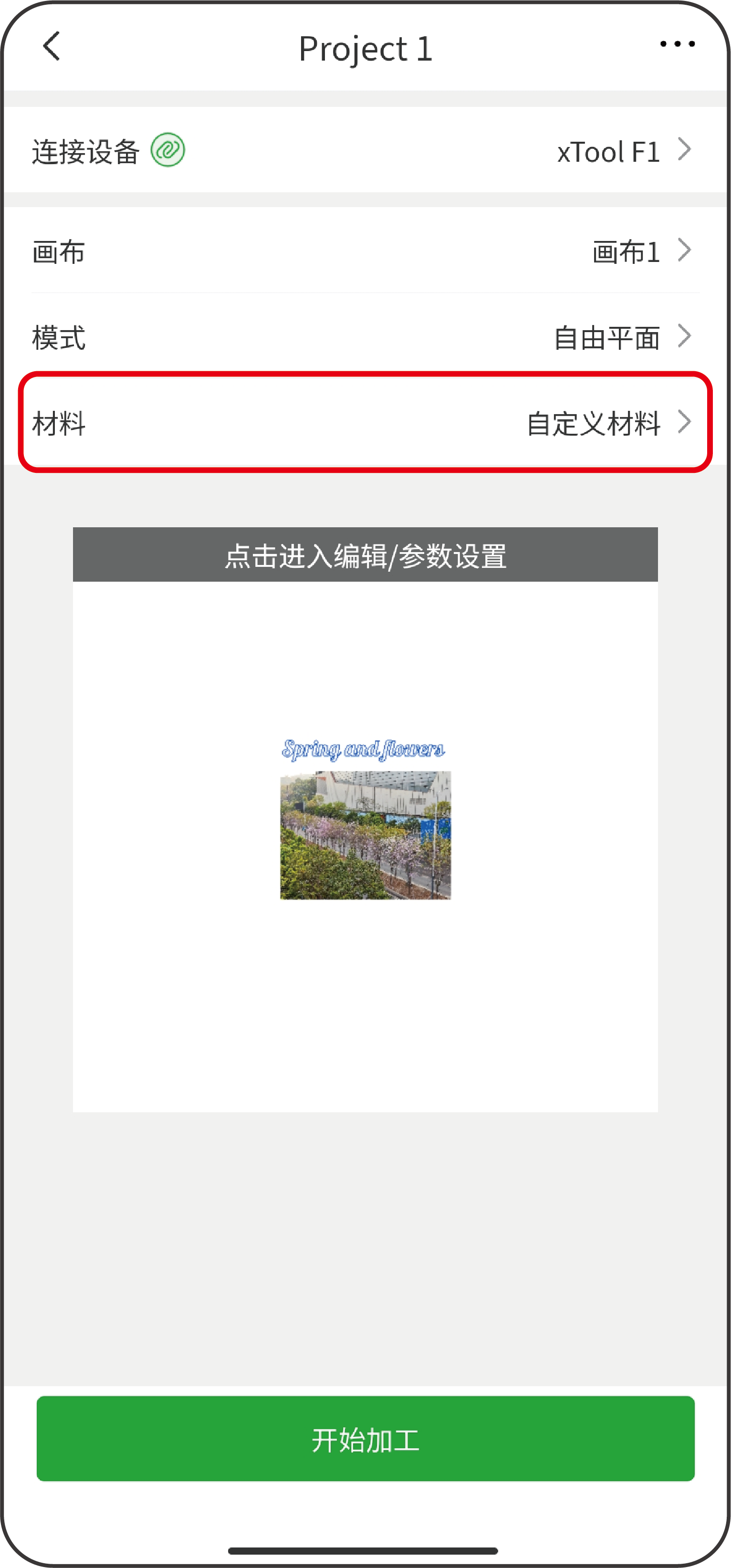Open the three-dot overflow menu

[x=677, y=44]
